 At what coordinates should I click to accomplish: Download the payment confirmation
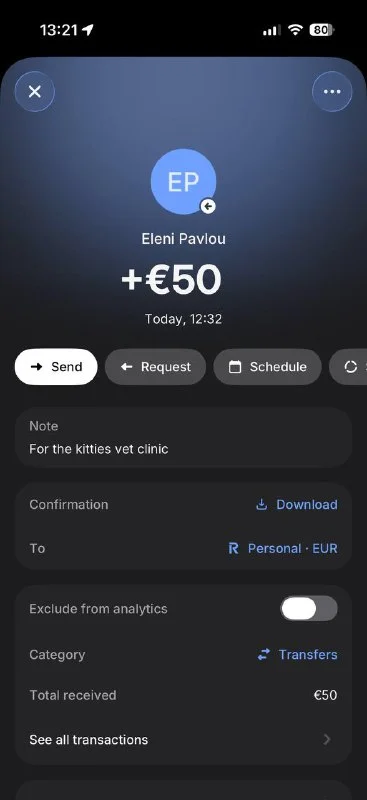(297, 505)
